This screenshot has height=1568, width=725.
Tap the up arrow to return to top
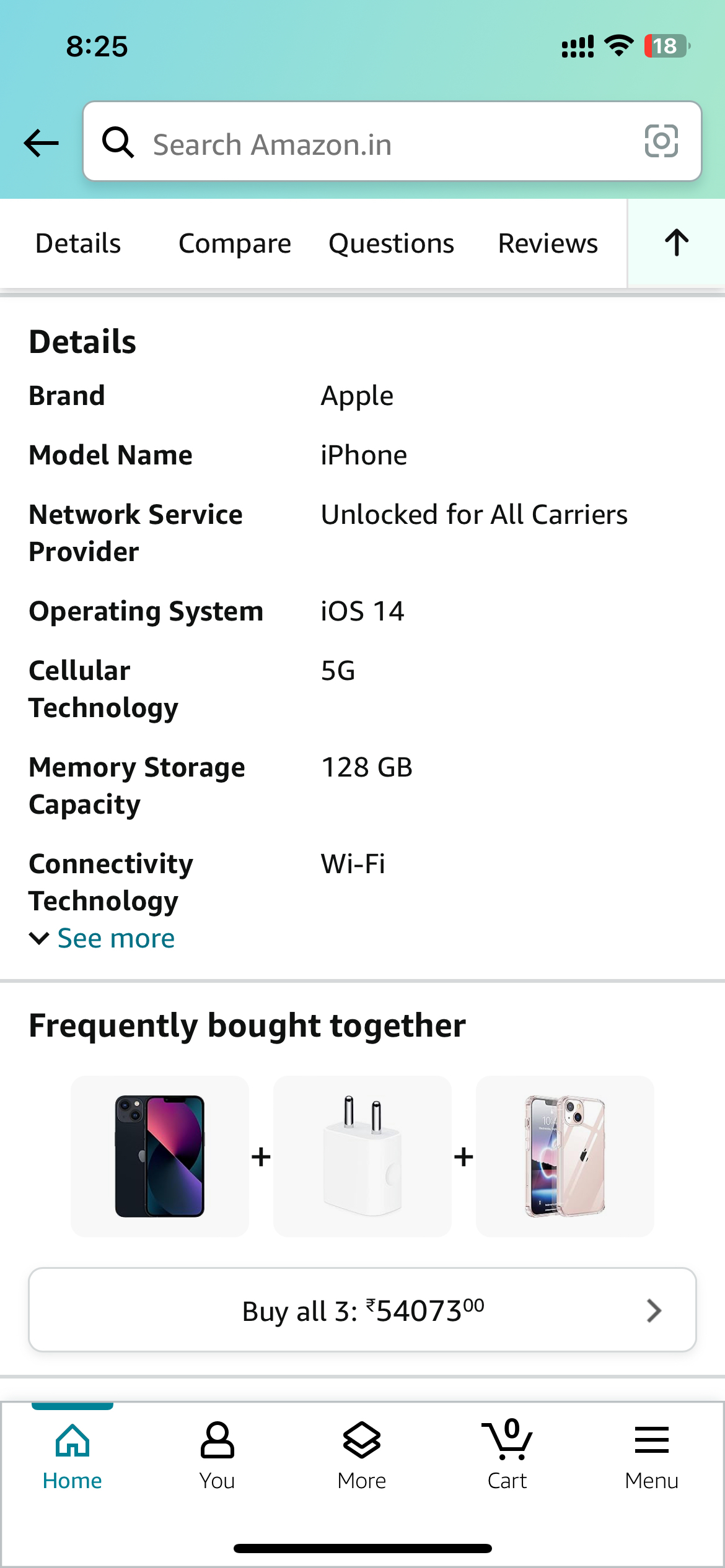tap(676, 243)
